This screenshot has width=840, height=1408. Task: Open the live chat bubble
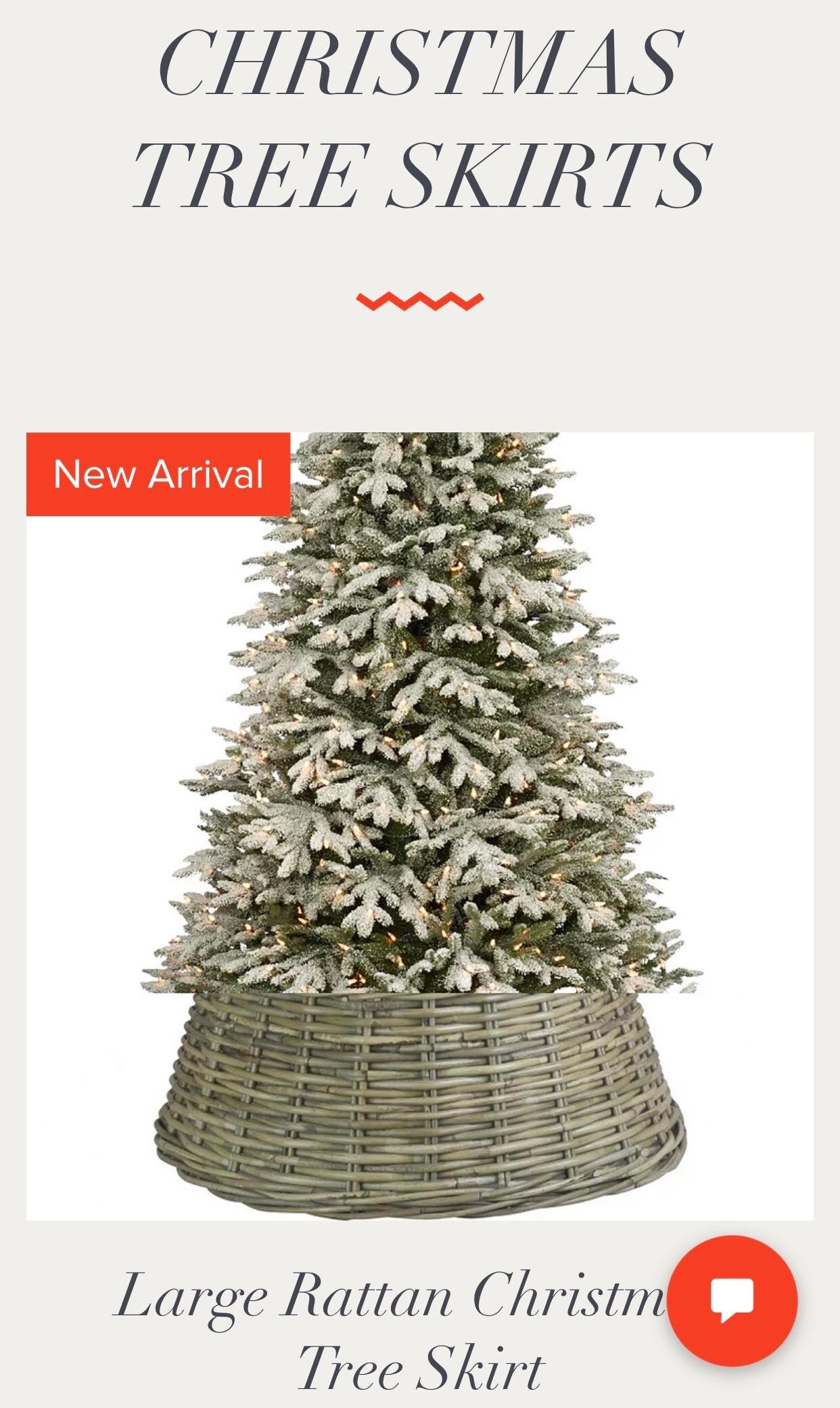(732, 1300)
